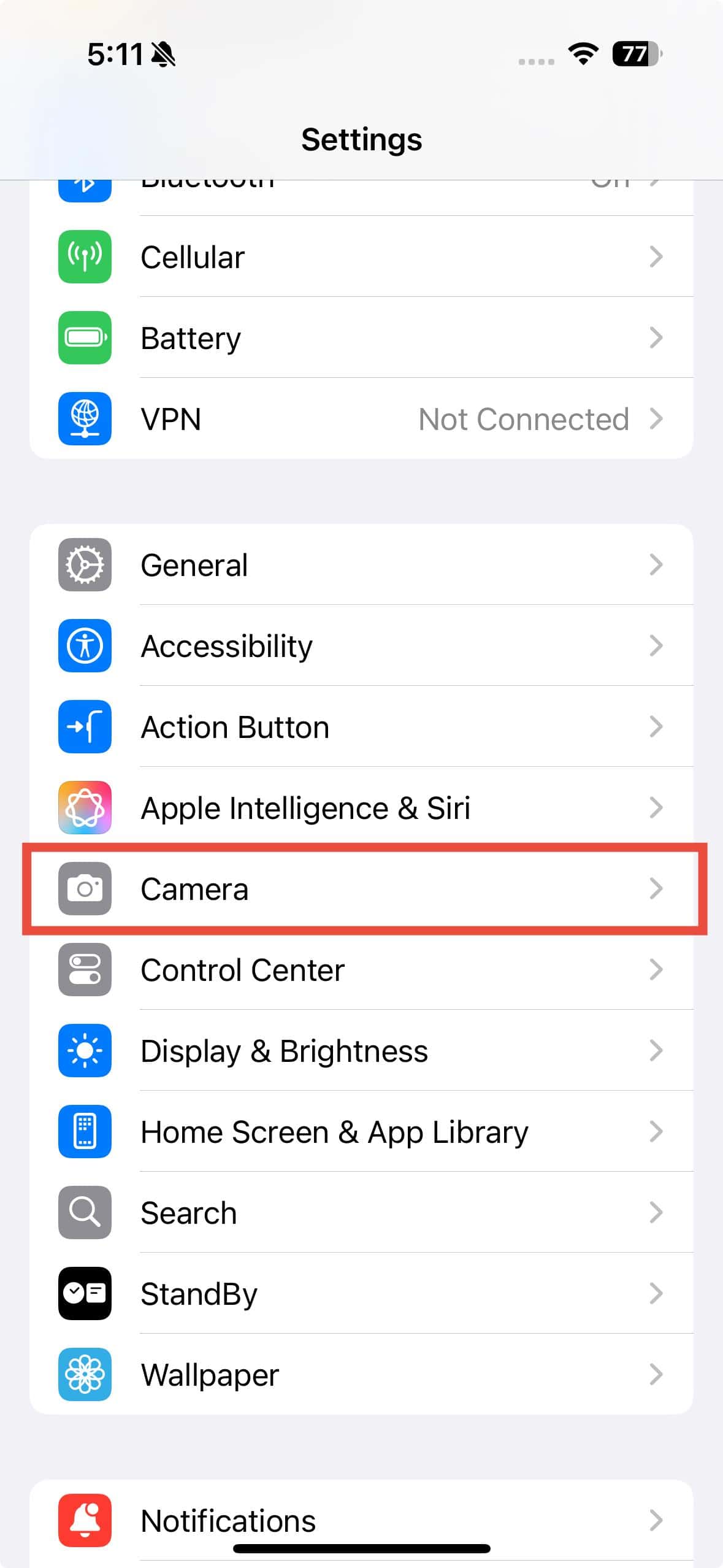Image resolution: width=723 pixels, height=1568 pixels.
Task: Open Action Button settings
Action: coord(361,726)
